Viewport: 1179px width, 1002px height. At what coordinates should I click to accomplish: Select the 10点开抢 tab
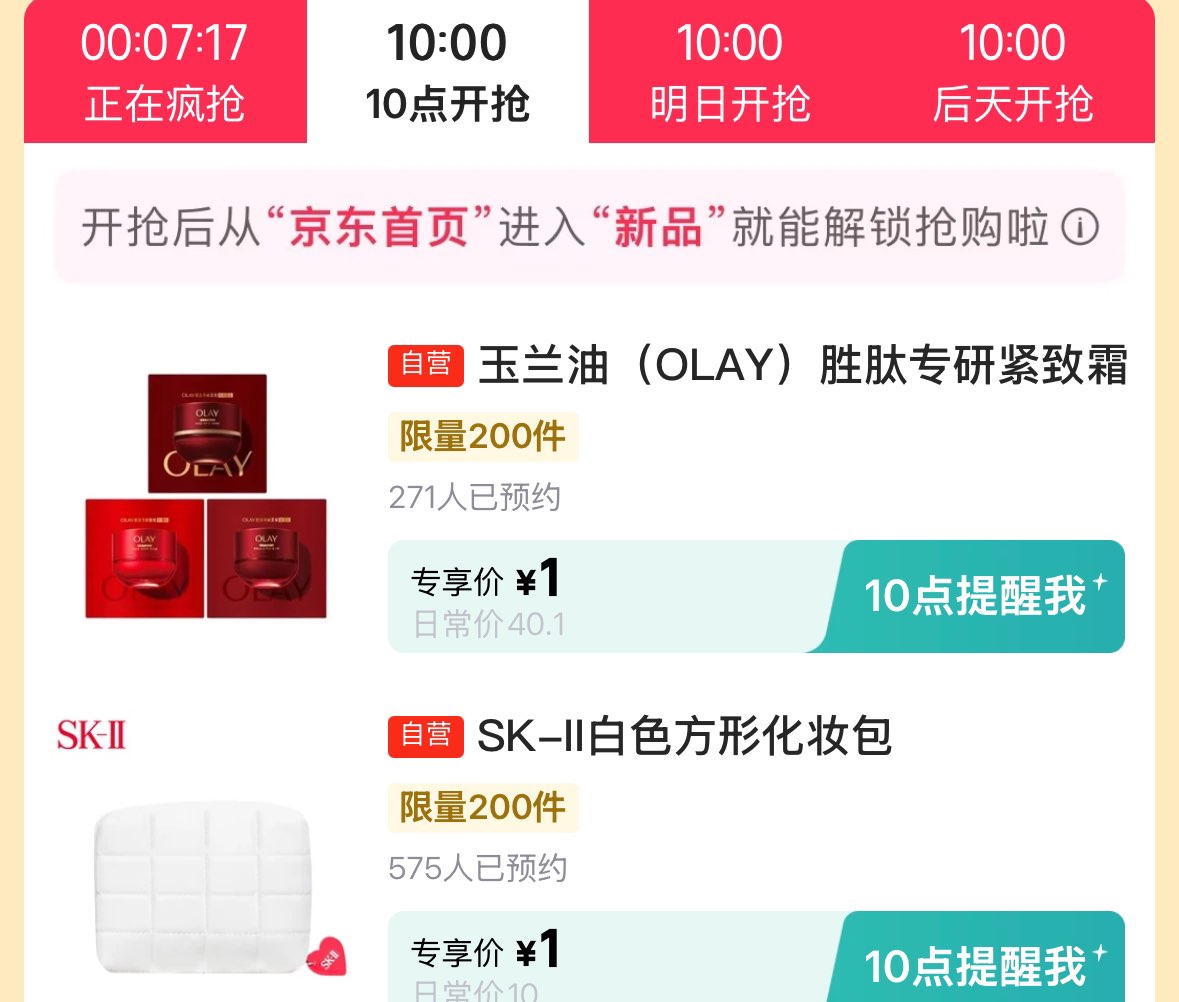click(447, 71)
